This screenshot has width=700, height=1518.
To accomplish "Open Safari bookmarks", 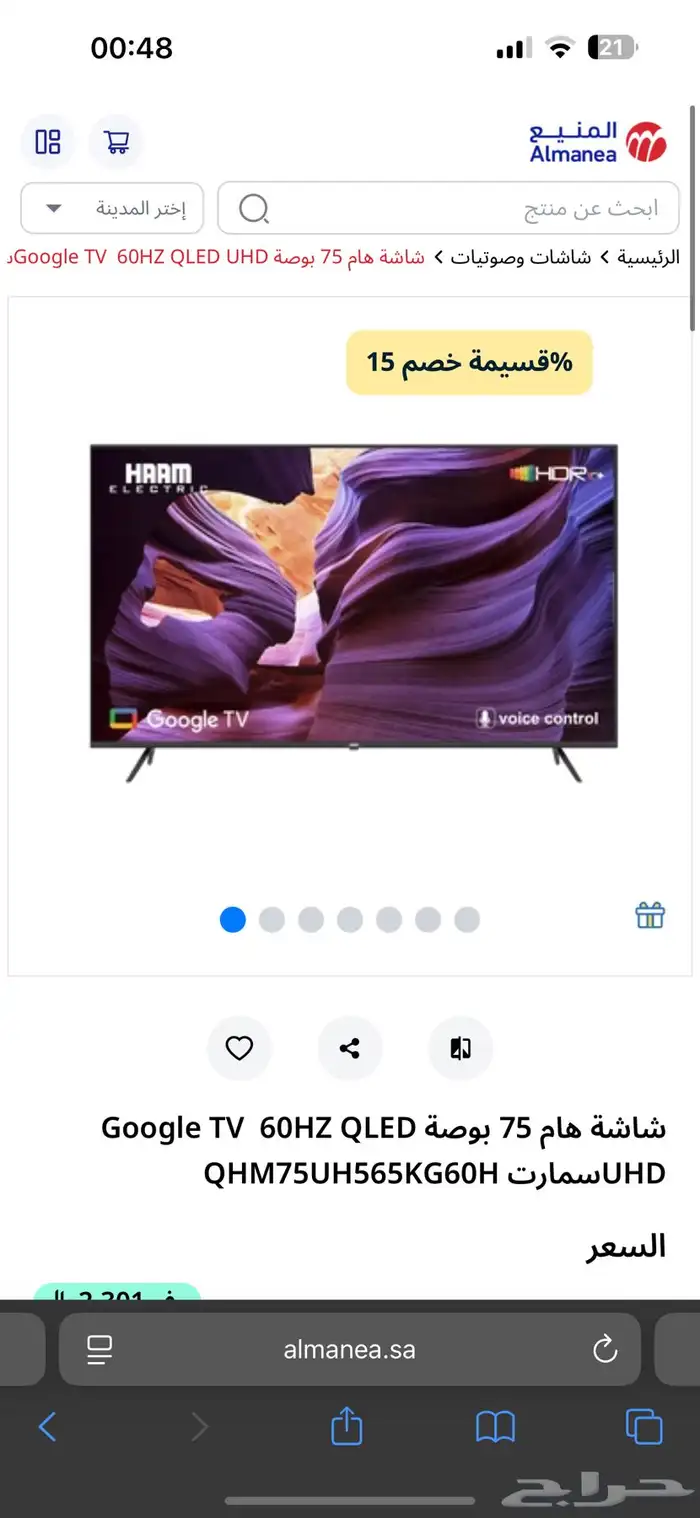I will pos(495,1427).
